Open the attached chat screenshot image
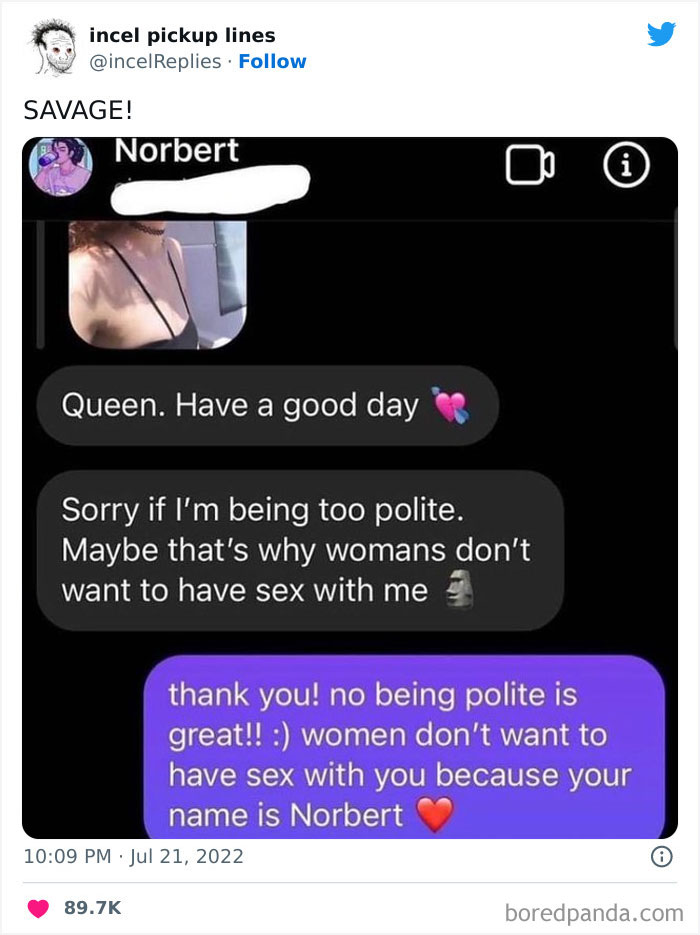The width and height of the screenshot is (700, 935). [350, 487]
